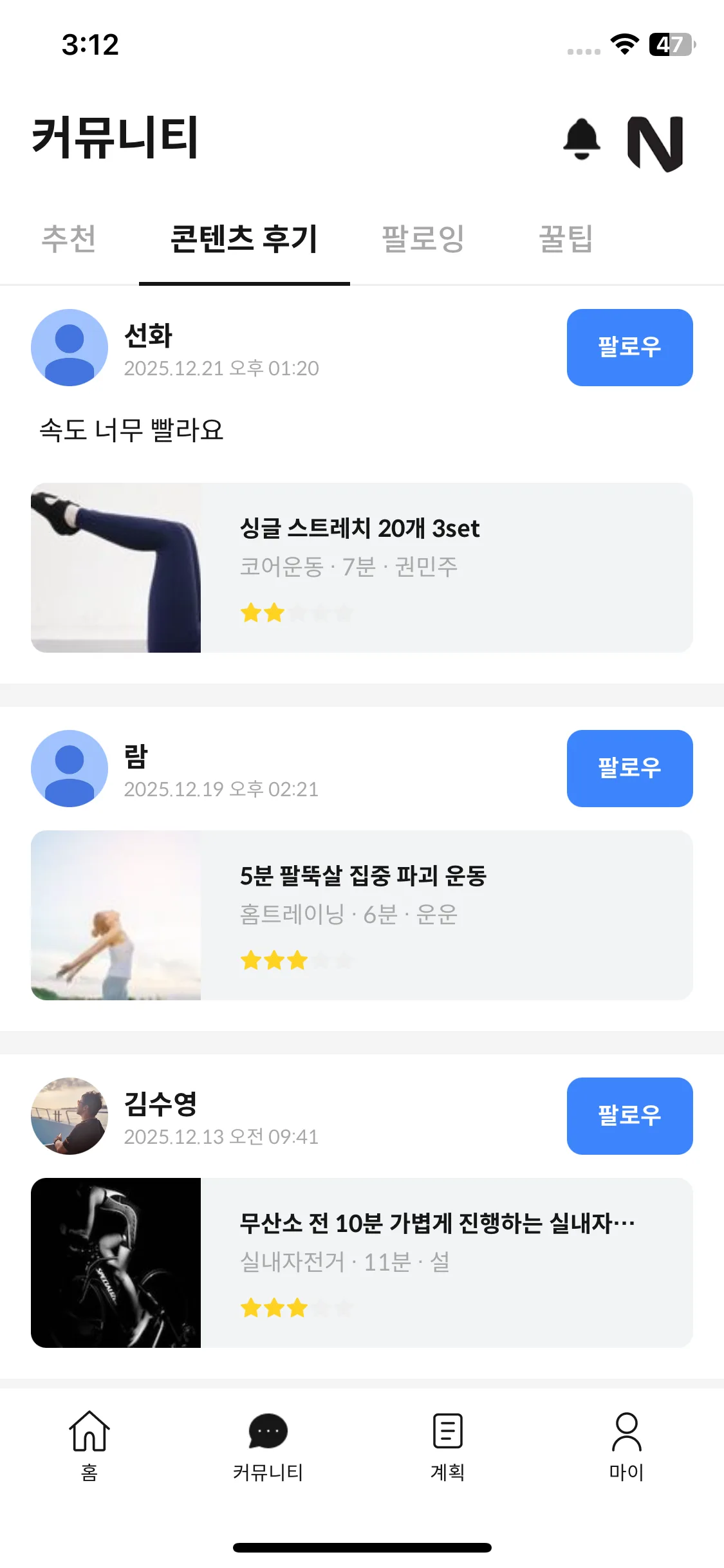Open the 싱글 스트레치 20개 3set card
Image resolution: width=724 pixels, height=1568 pixels.
(x=362, y=567)
